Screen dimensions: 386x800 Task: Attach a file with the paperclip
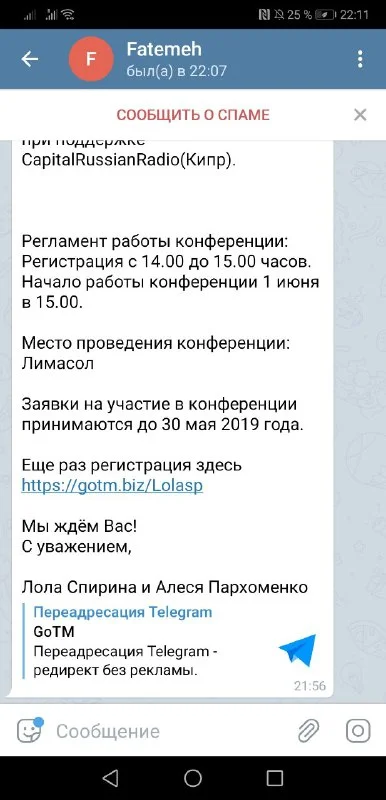(x=308, y=731)
